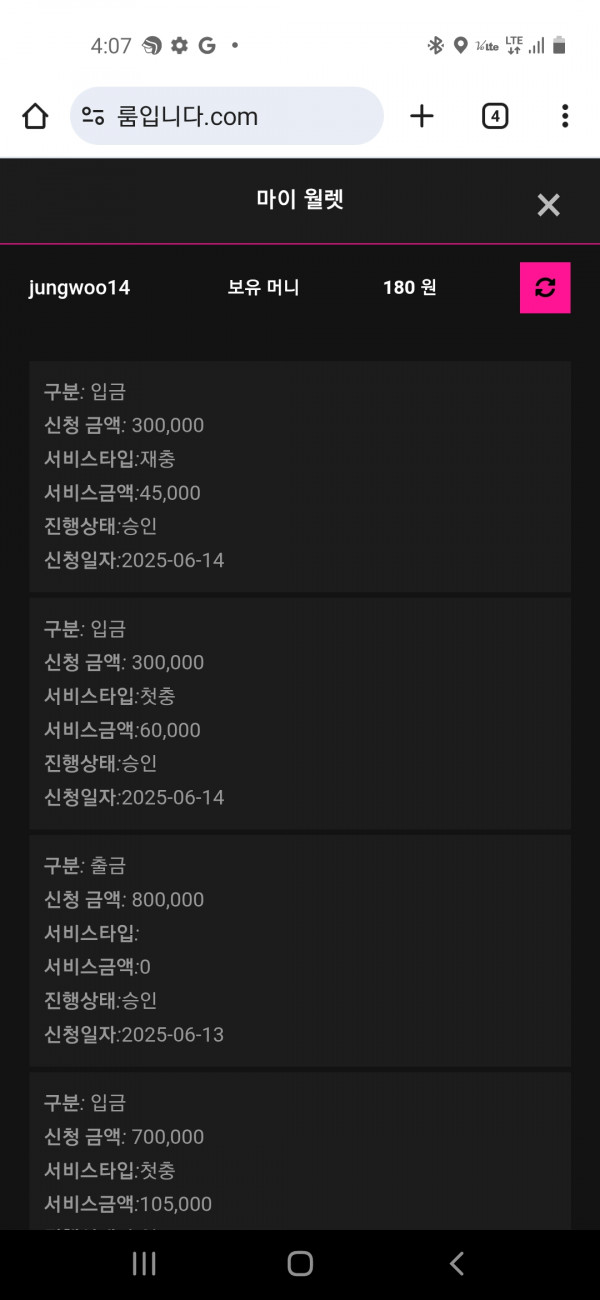Open the tab switcher showing 4 tabs
This screenshot has height=1300, width=600.
pos(495,117)
